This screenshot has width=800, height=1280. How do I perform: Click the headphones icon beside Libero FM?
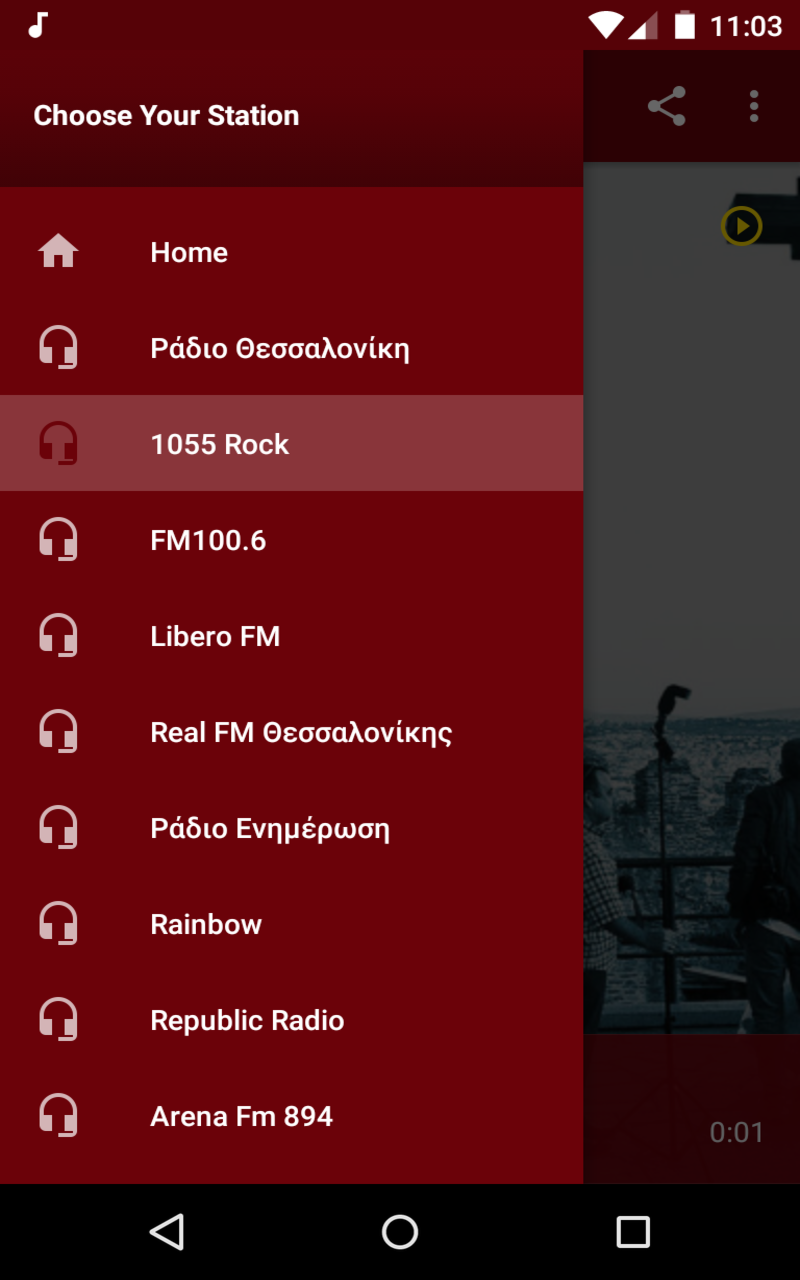(59, 635)
